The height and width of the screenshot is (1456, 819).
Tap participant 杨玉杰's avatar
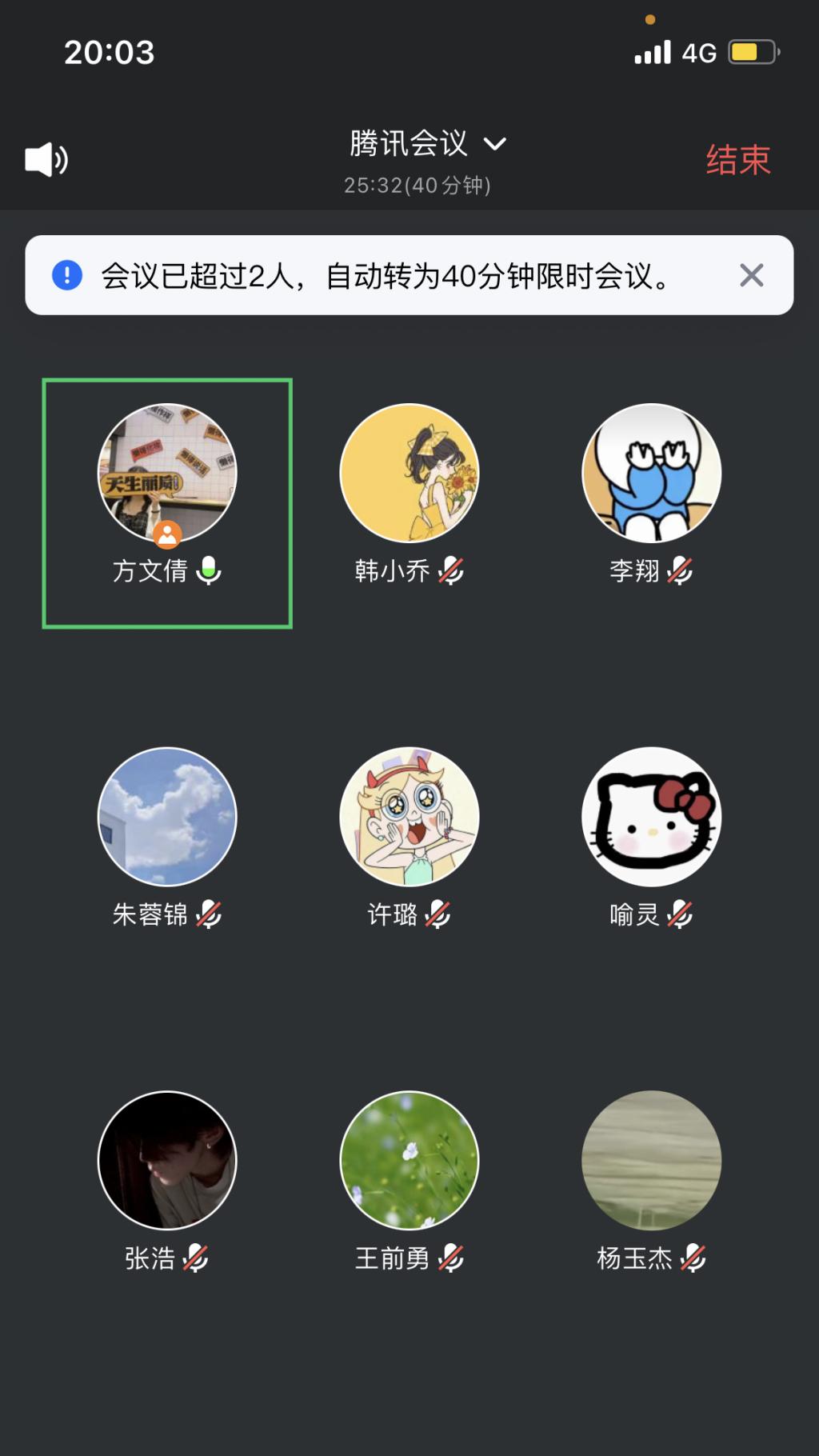(x=651, y=1160)
